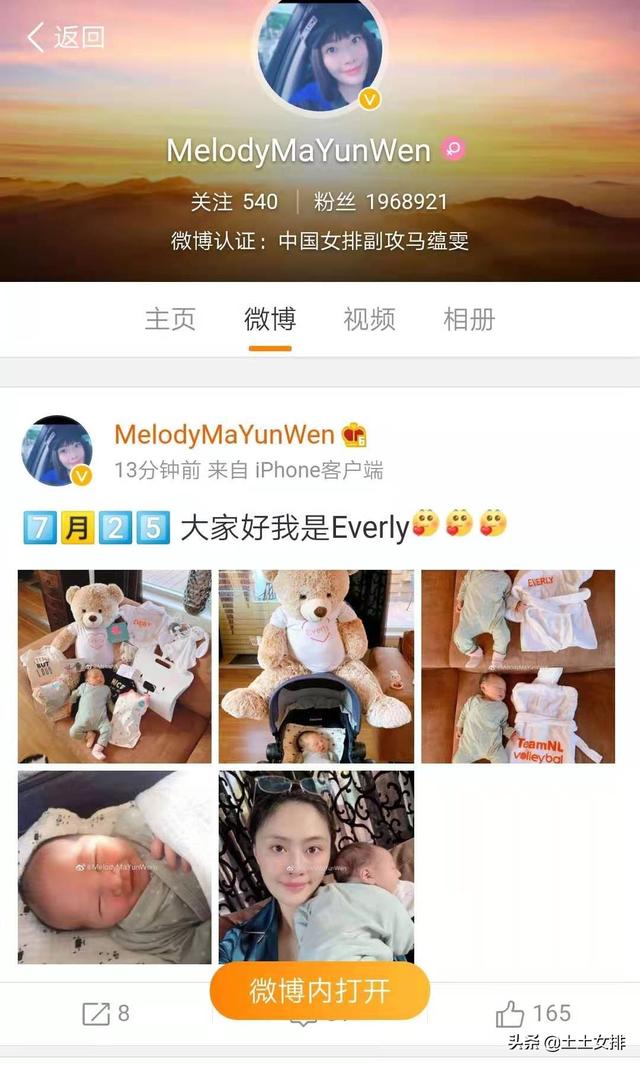This screenshot has width=640, height=1065.
Task: Tap 关注 540 following count
Action: click(234, 202)
